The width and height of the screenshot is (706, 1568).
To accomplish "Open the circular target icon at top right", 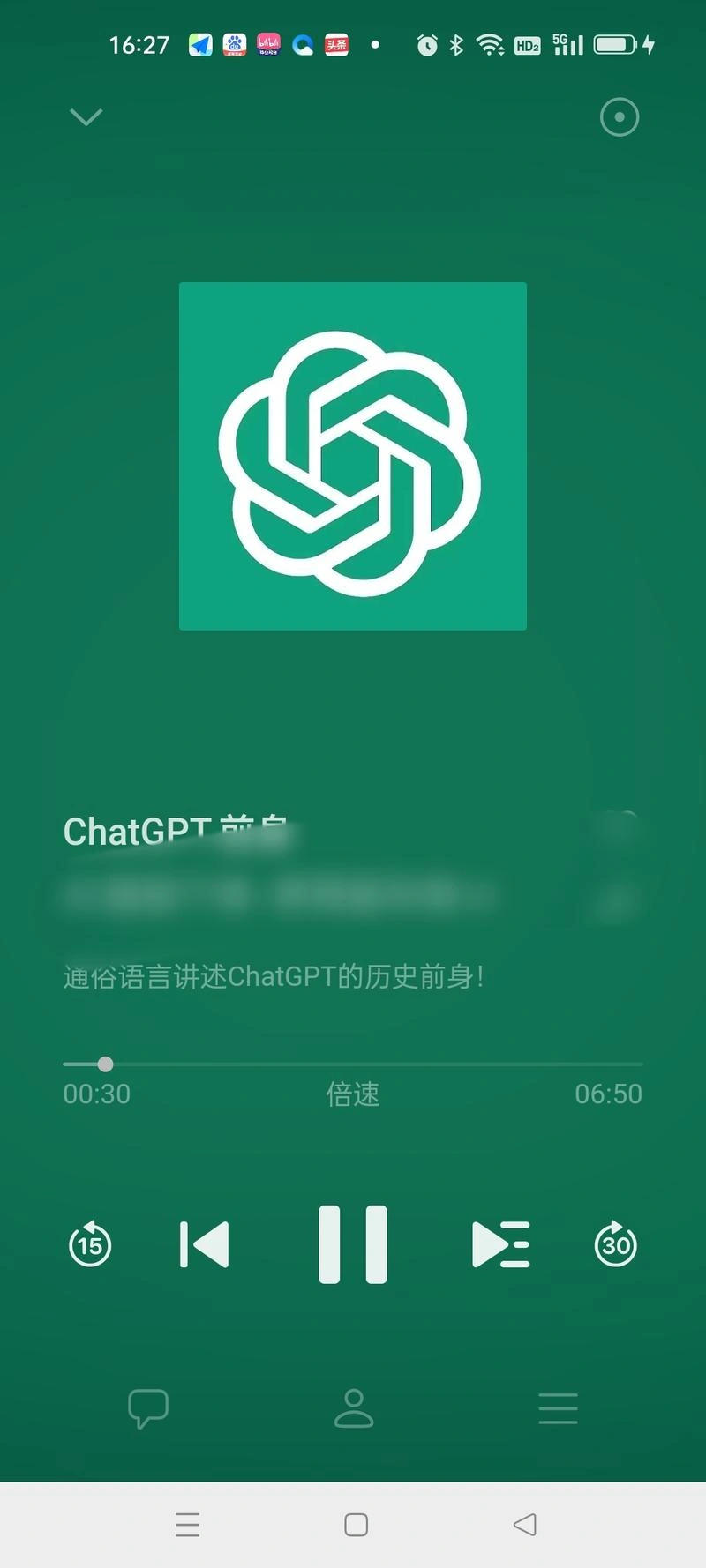I will 619,116.
